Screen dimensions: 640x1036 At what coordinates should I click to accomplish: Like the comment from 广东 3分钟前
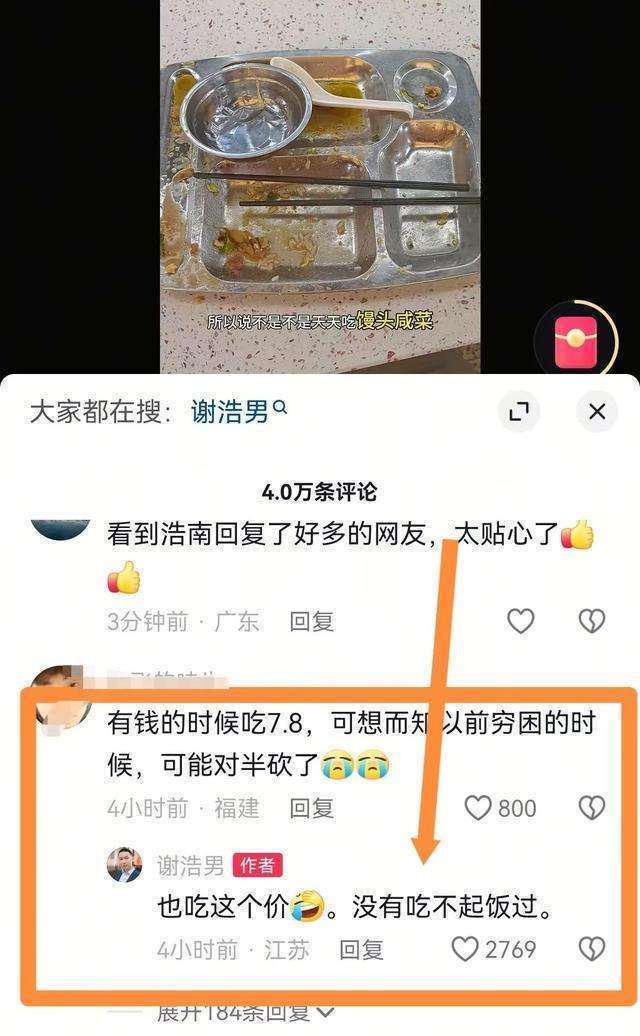521,621
